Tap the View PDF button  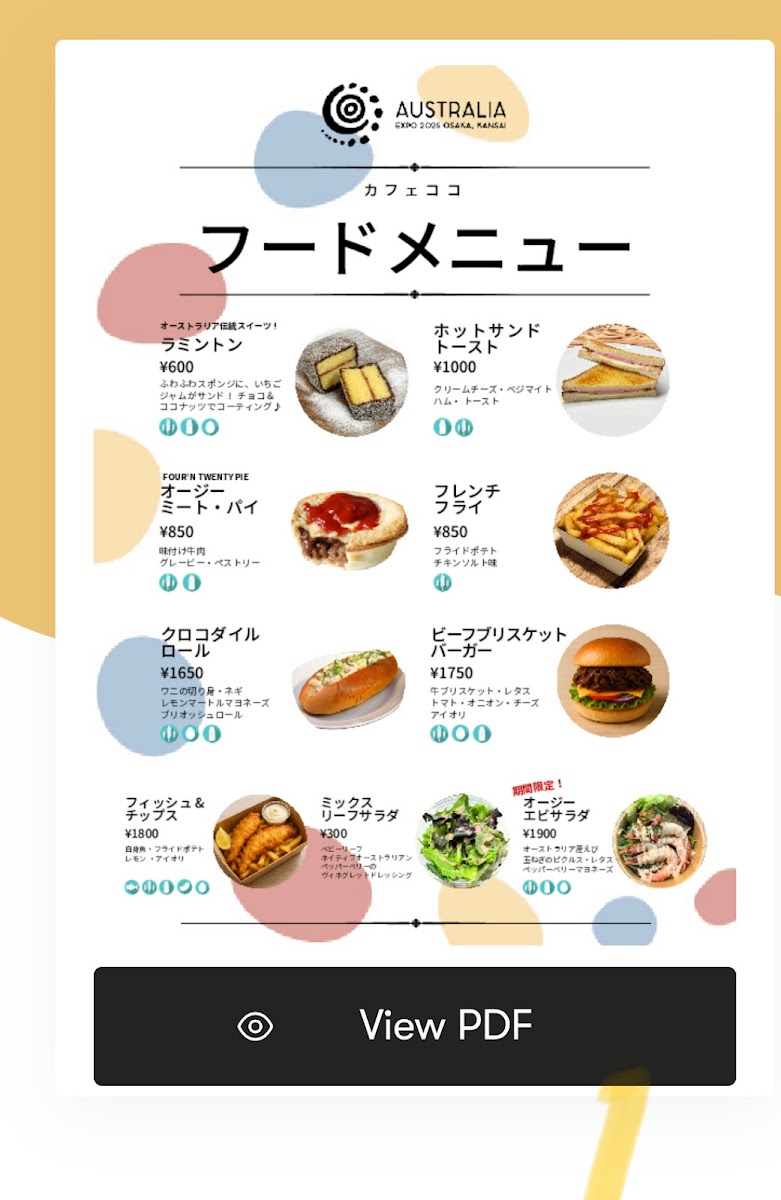pos(414,1026)
